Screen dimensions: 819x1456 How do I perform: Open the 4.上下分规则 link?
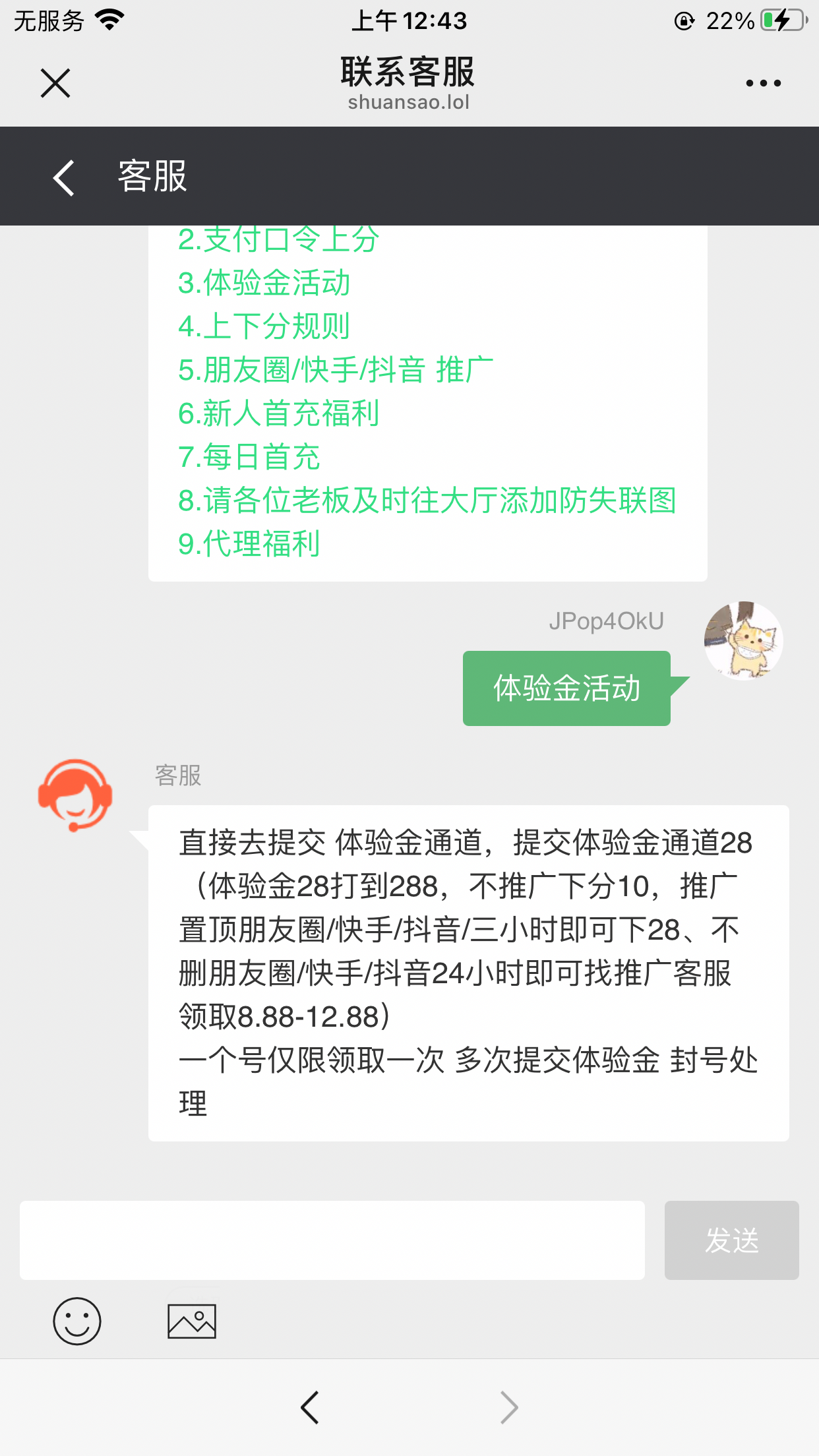pos(264,326)
